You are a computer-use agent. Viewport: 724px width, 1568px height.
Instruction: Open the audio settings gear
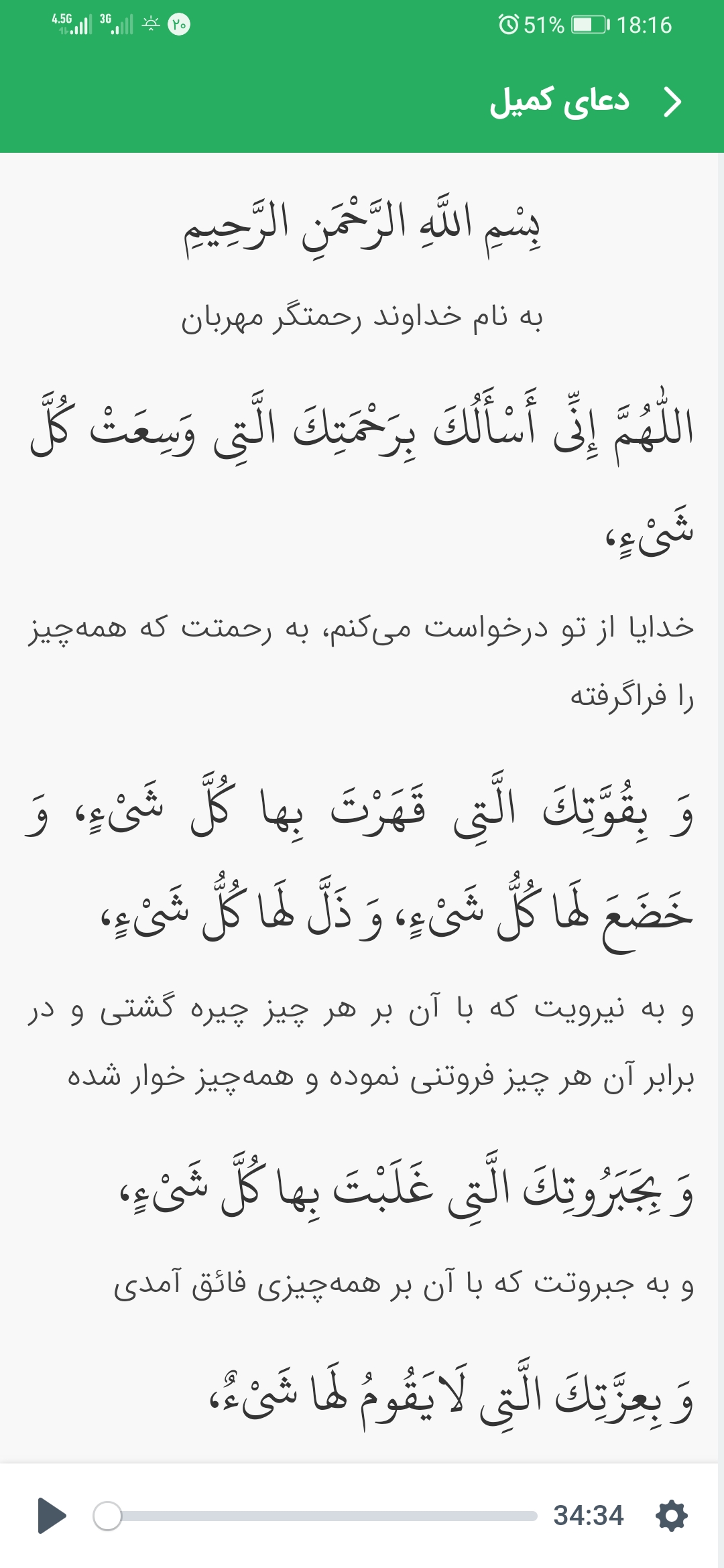[x=672, y=1515]
